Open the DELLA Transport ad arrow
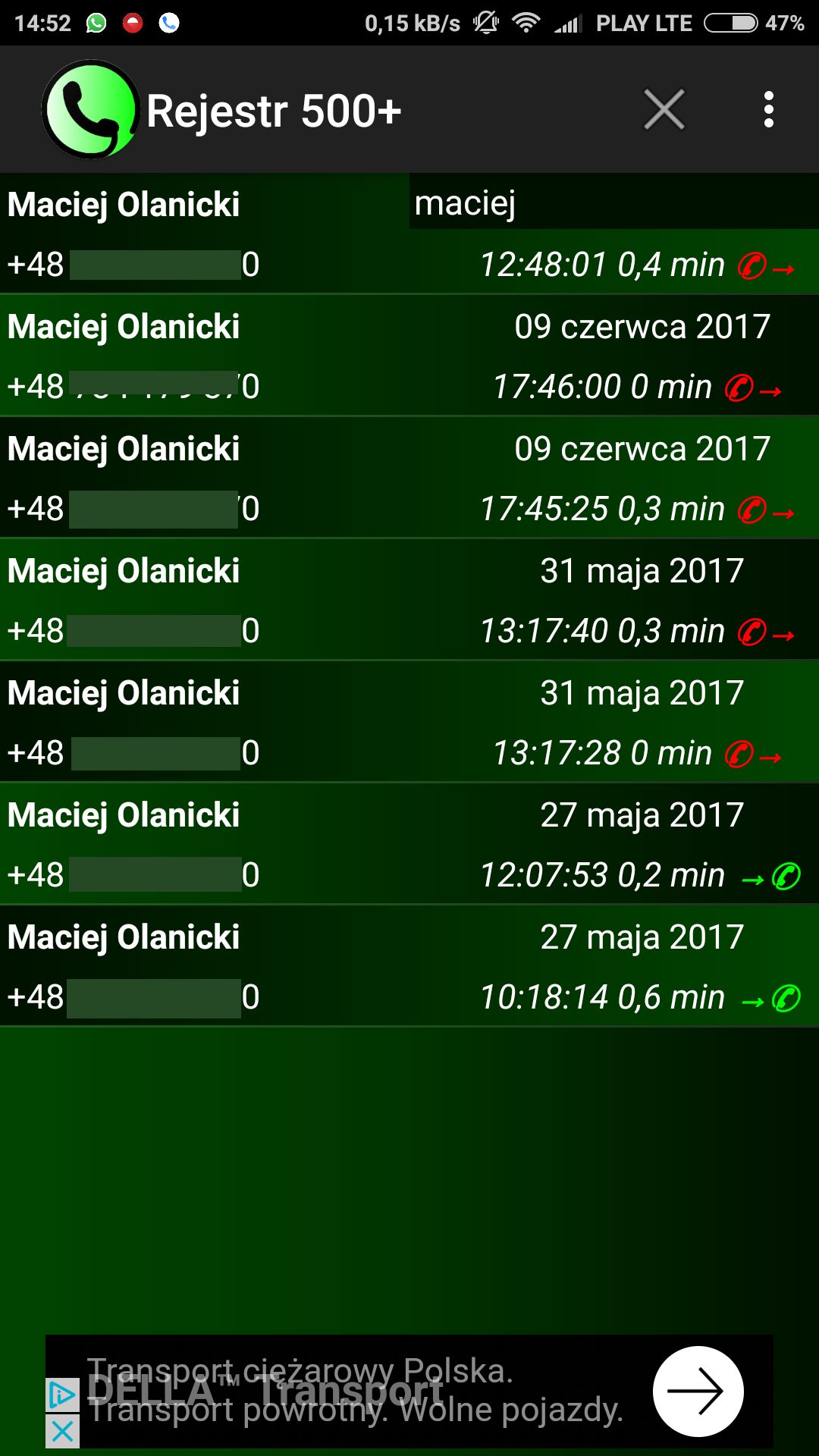Image resolution: width=819 pixels, height=1456 pixels. click(x=698, y=1391)
